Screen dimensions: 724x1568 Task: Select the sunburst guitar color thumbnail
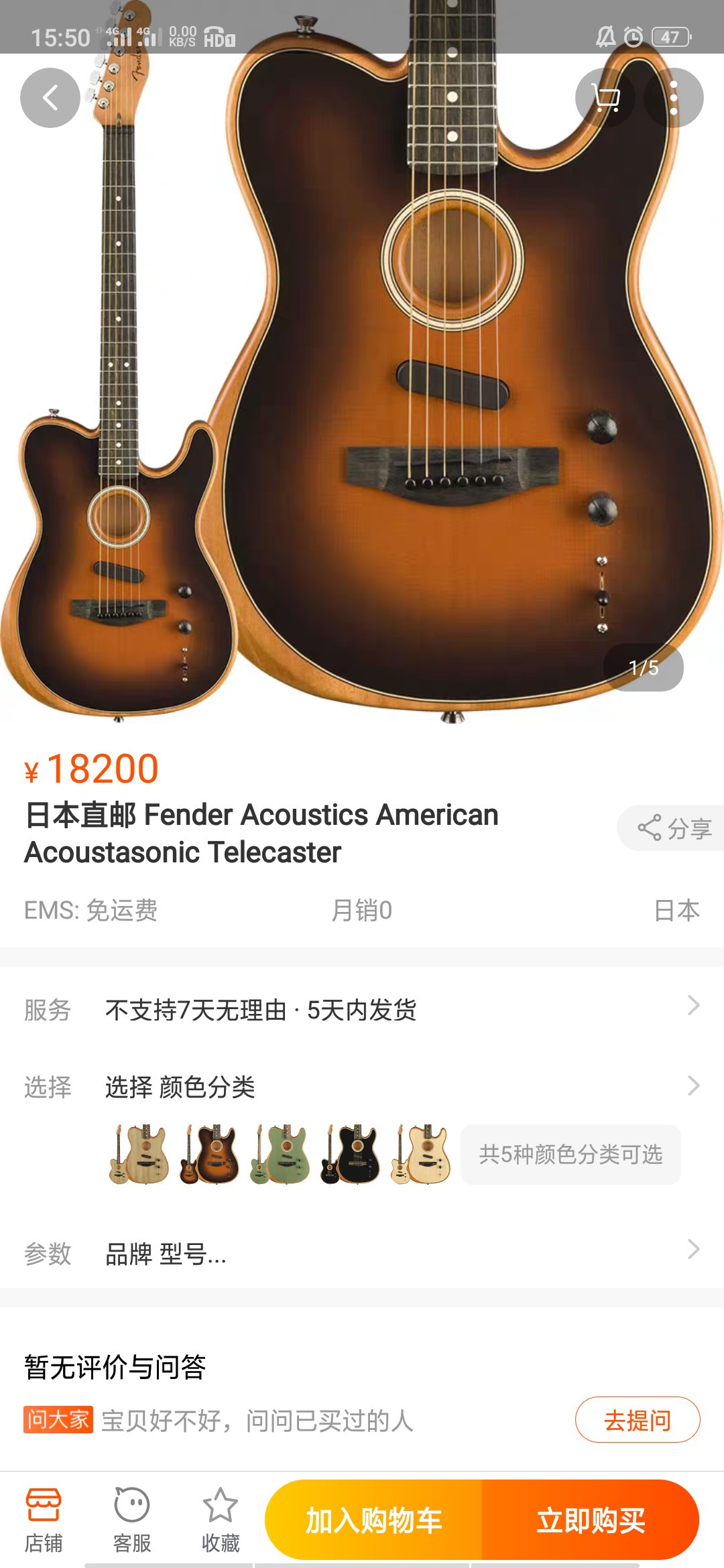(208, 1154)
